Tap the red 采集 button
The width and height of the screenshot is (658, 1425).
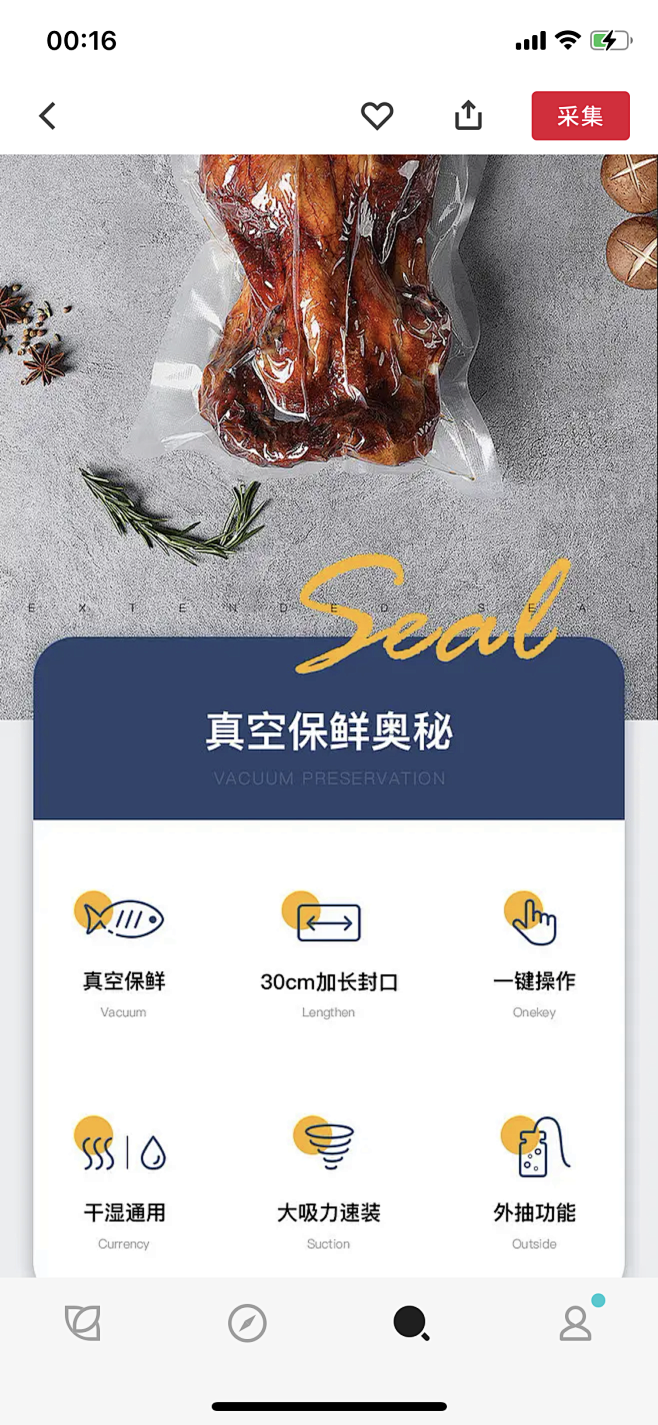(x=581, y=116)
